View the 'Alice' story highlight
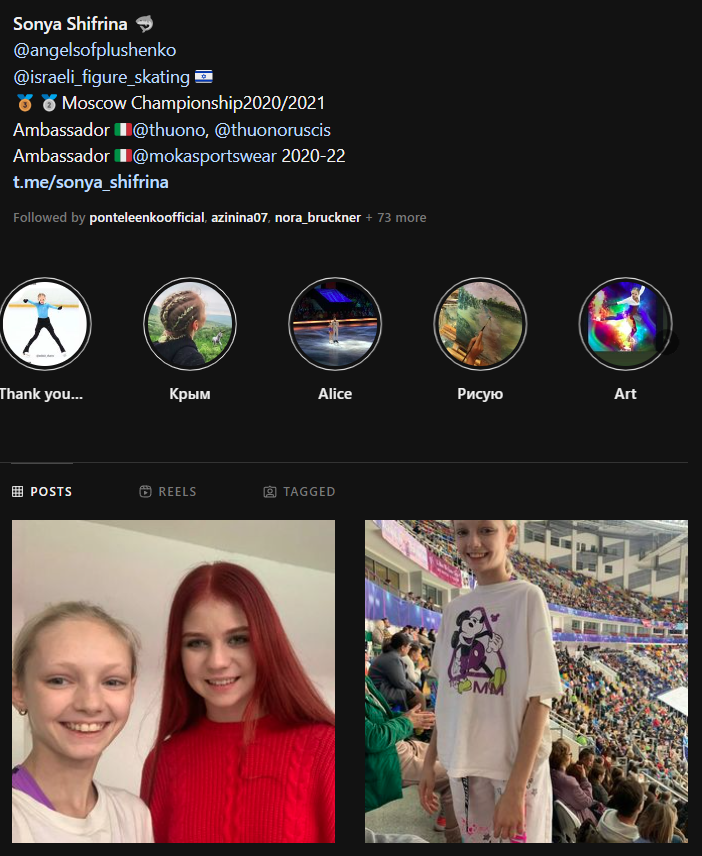The width and height of the screenshot is (702, 856). (335, 324)
